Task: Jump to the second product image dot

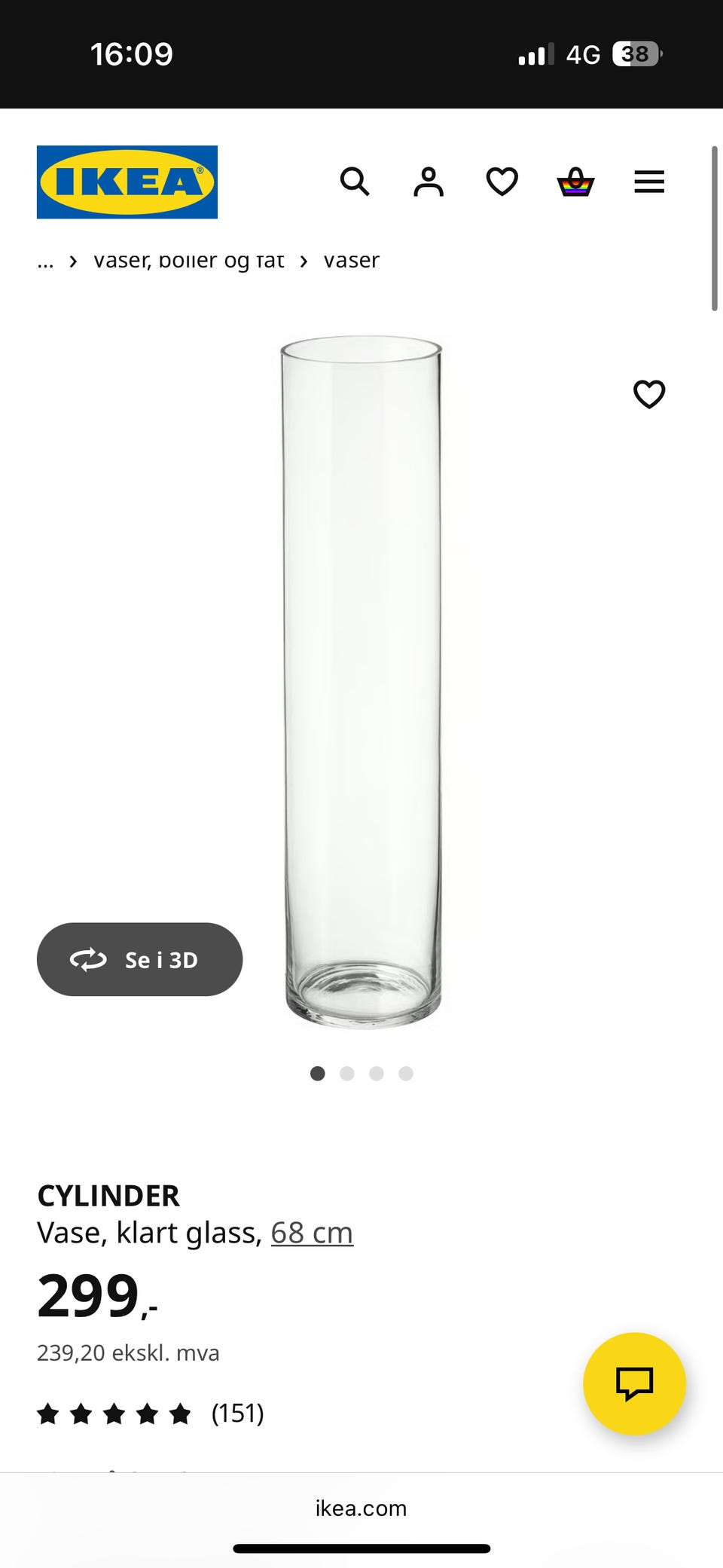Action: 347,1074
